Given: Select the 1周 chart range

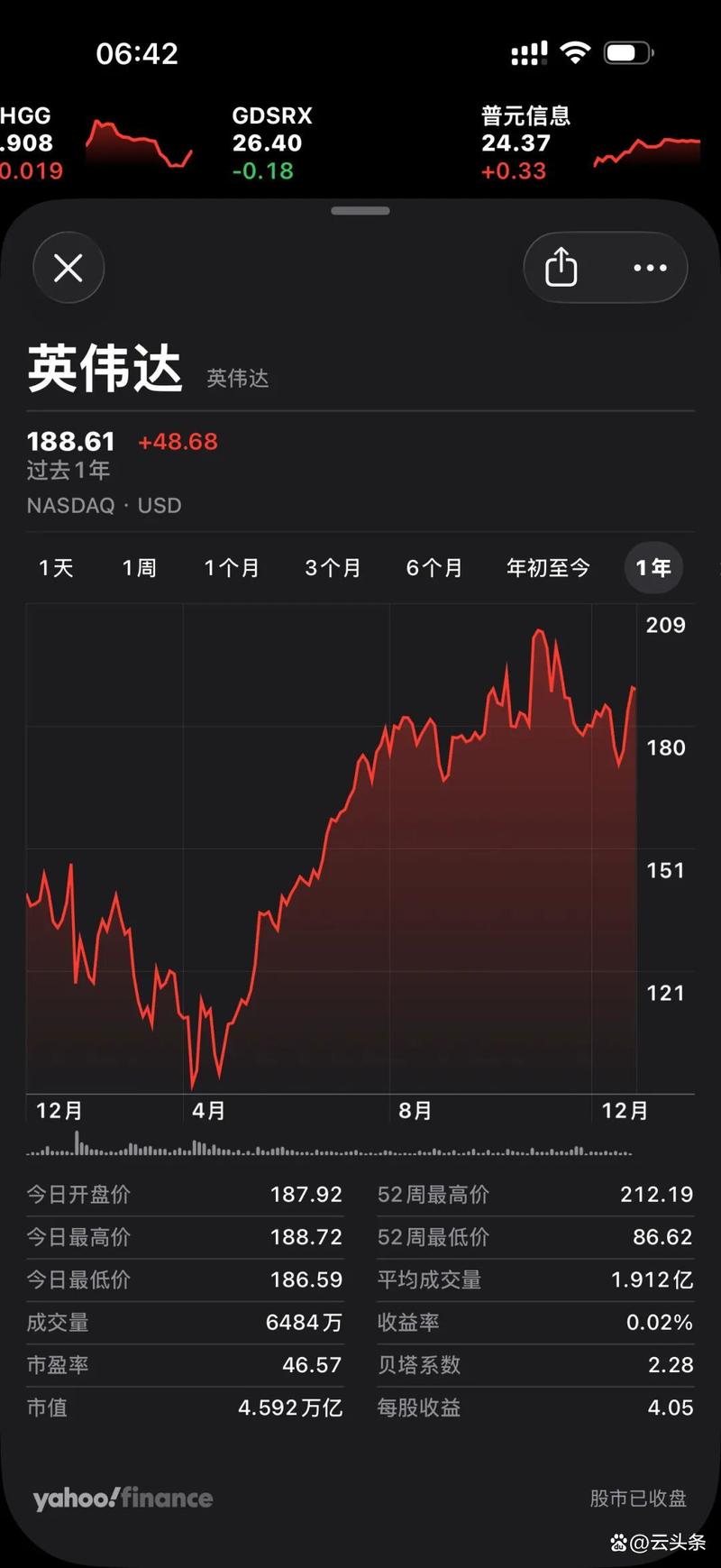Looking at the screenshot, I should tap(140, 568).
